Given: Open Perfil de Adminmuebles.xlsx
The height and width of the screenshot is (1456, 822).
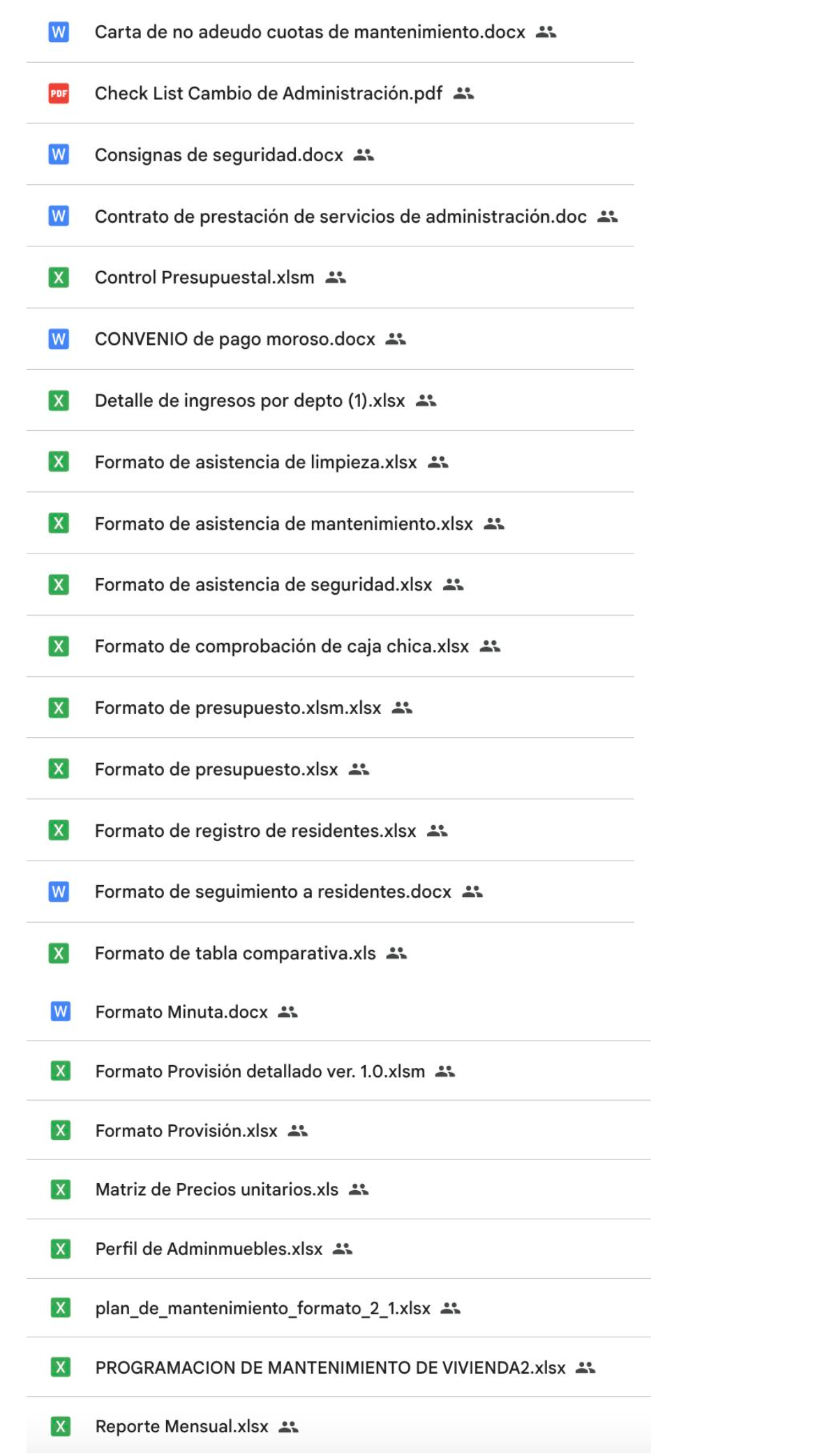Looking at the screenshot, I should tap(209, 1249).
